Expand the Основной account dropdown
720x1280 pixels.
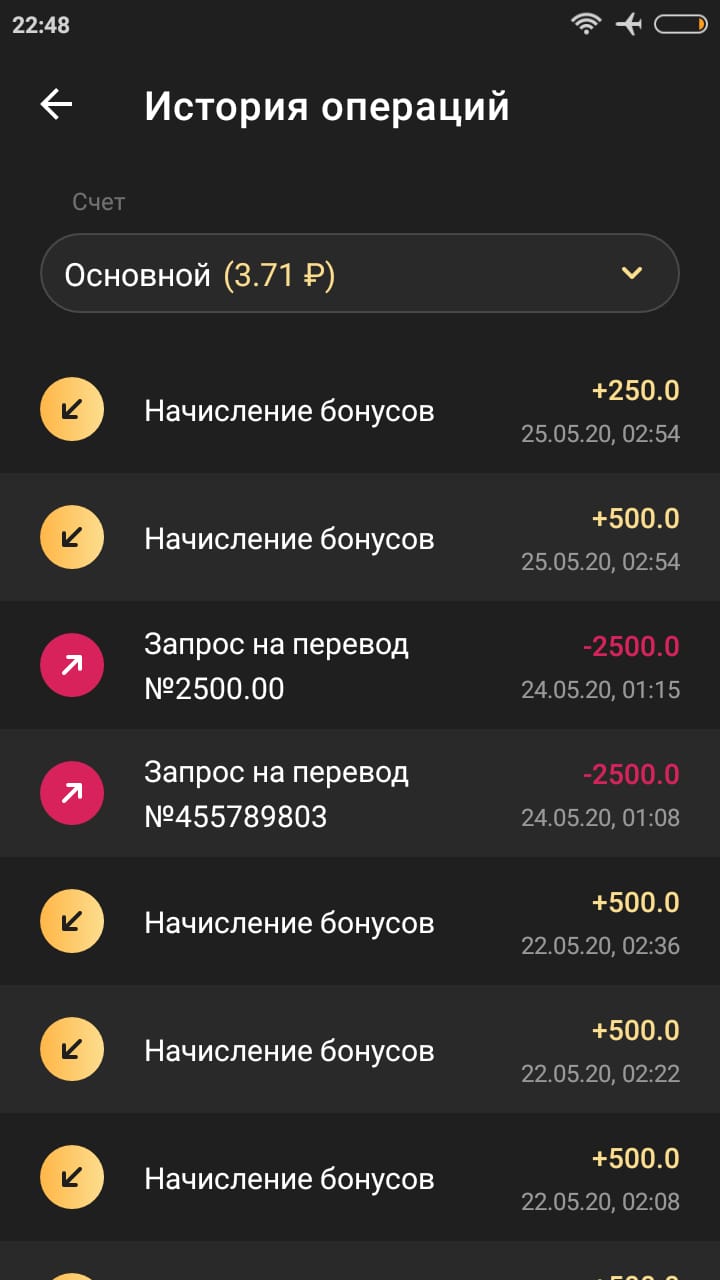360,274
